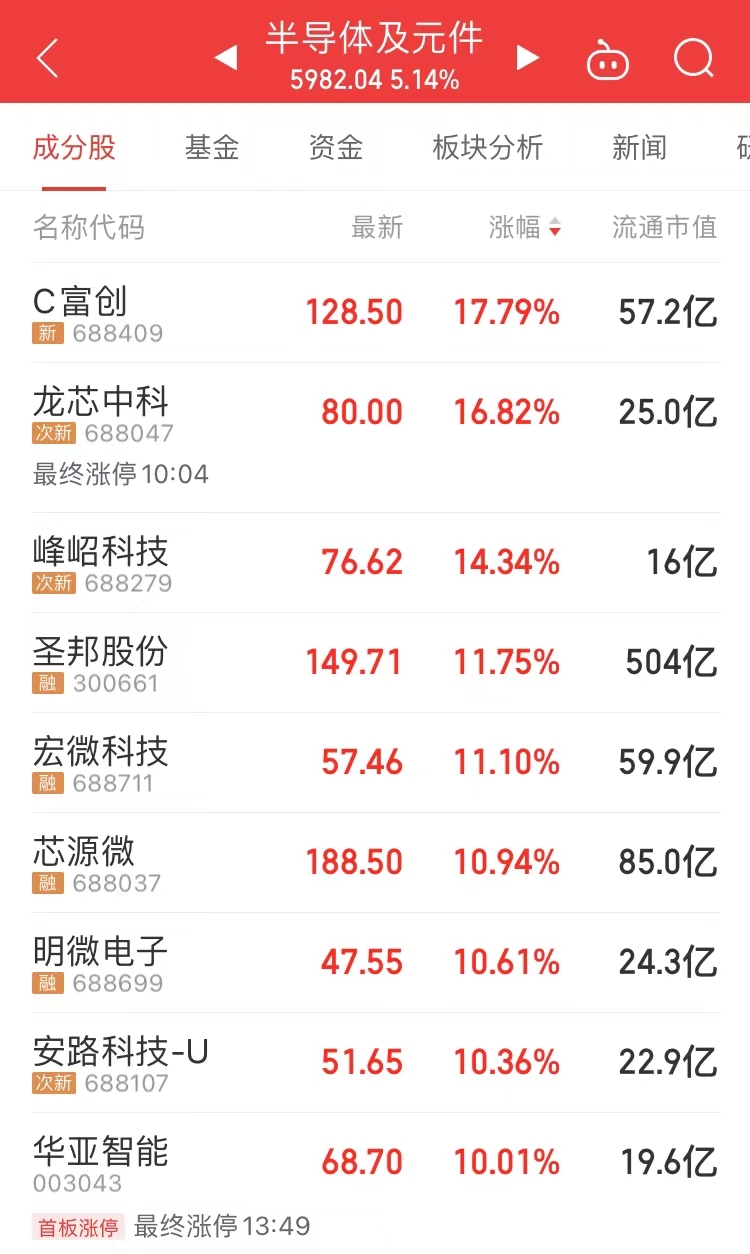This screenshot has width=750, height=1254.
Task: Switch to the previous sector with left arrow
Action: (226, 58)
